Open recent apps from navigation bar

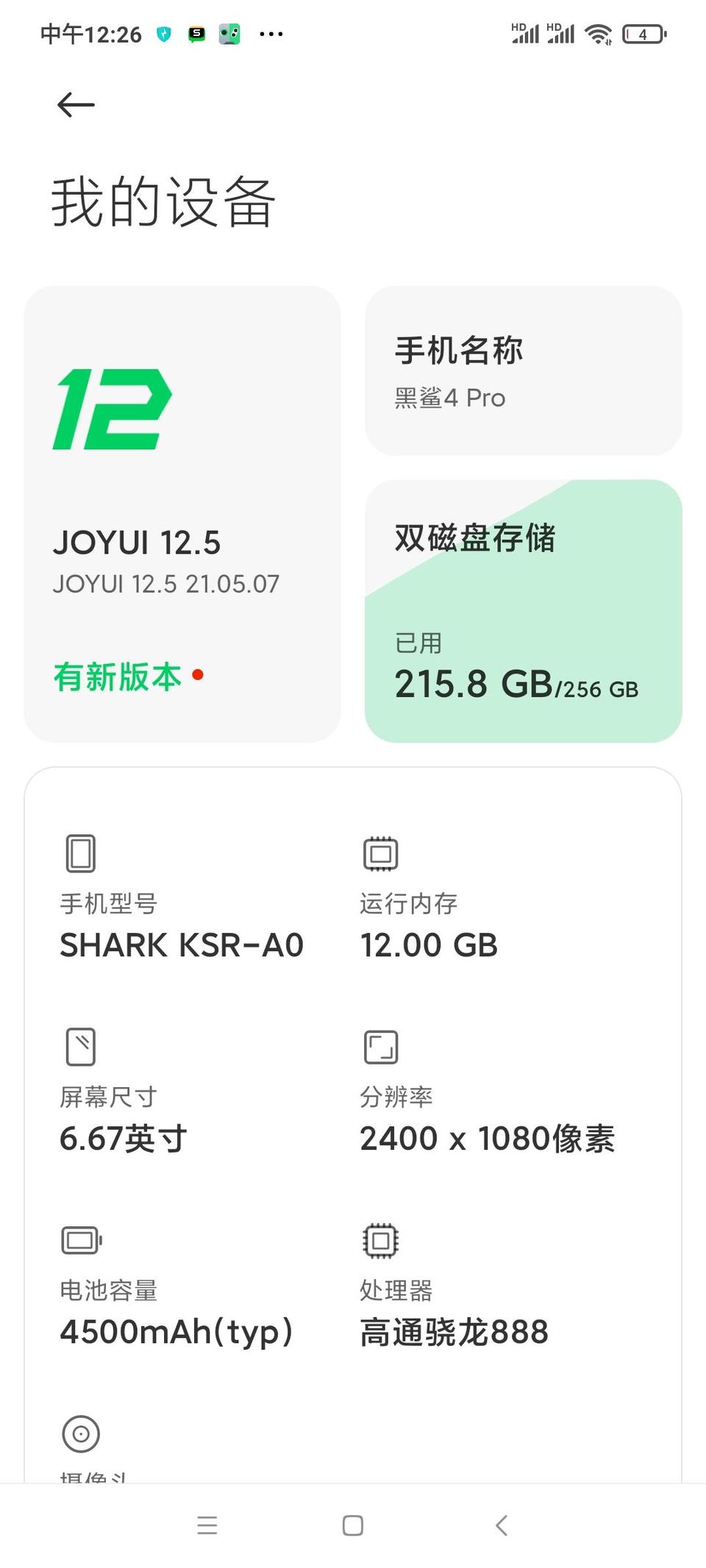click(207, 1525)
